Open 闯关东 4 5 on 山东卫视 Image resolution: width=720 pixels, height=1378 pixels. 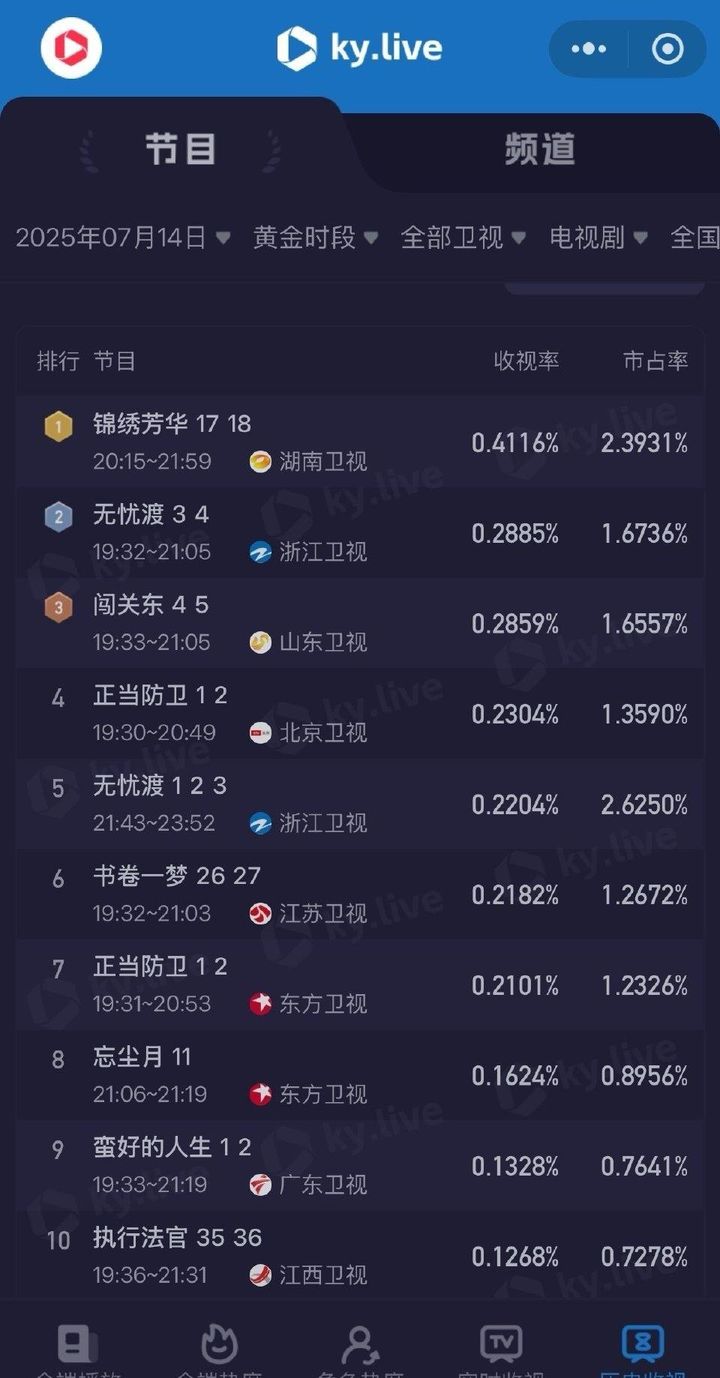360,623
